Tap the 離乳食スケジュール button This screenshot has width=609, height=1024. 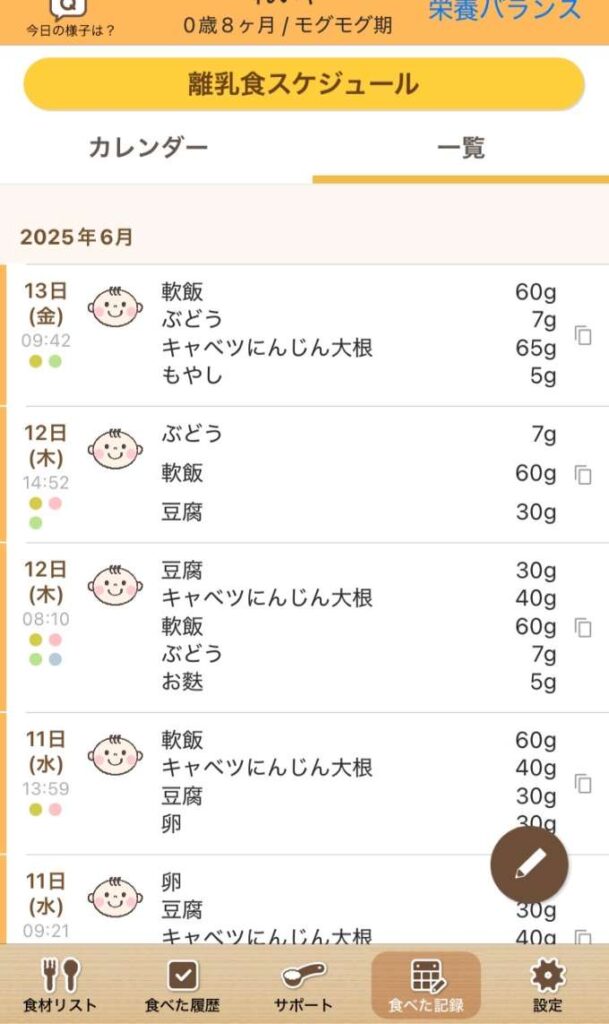(x=304, y=84)
